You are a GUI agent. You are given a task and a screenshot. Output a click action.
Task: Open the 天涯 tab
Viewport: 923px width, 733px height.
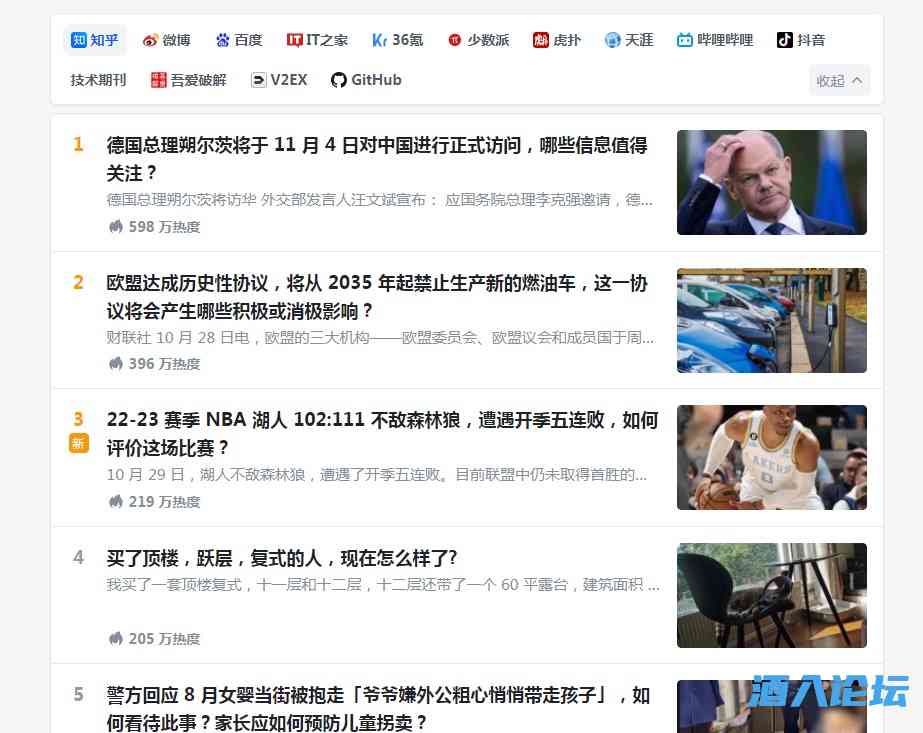click(629, 40)
